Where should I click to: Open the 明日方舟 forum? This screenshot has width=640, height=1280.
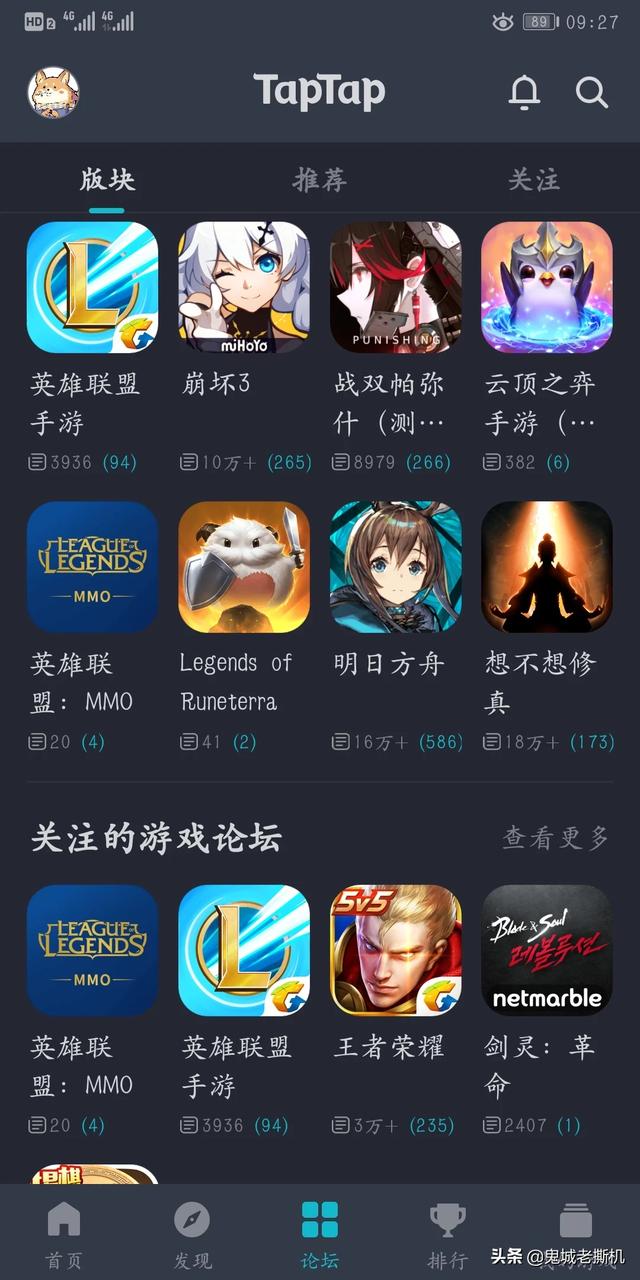pos(396,567)
